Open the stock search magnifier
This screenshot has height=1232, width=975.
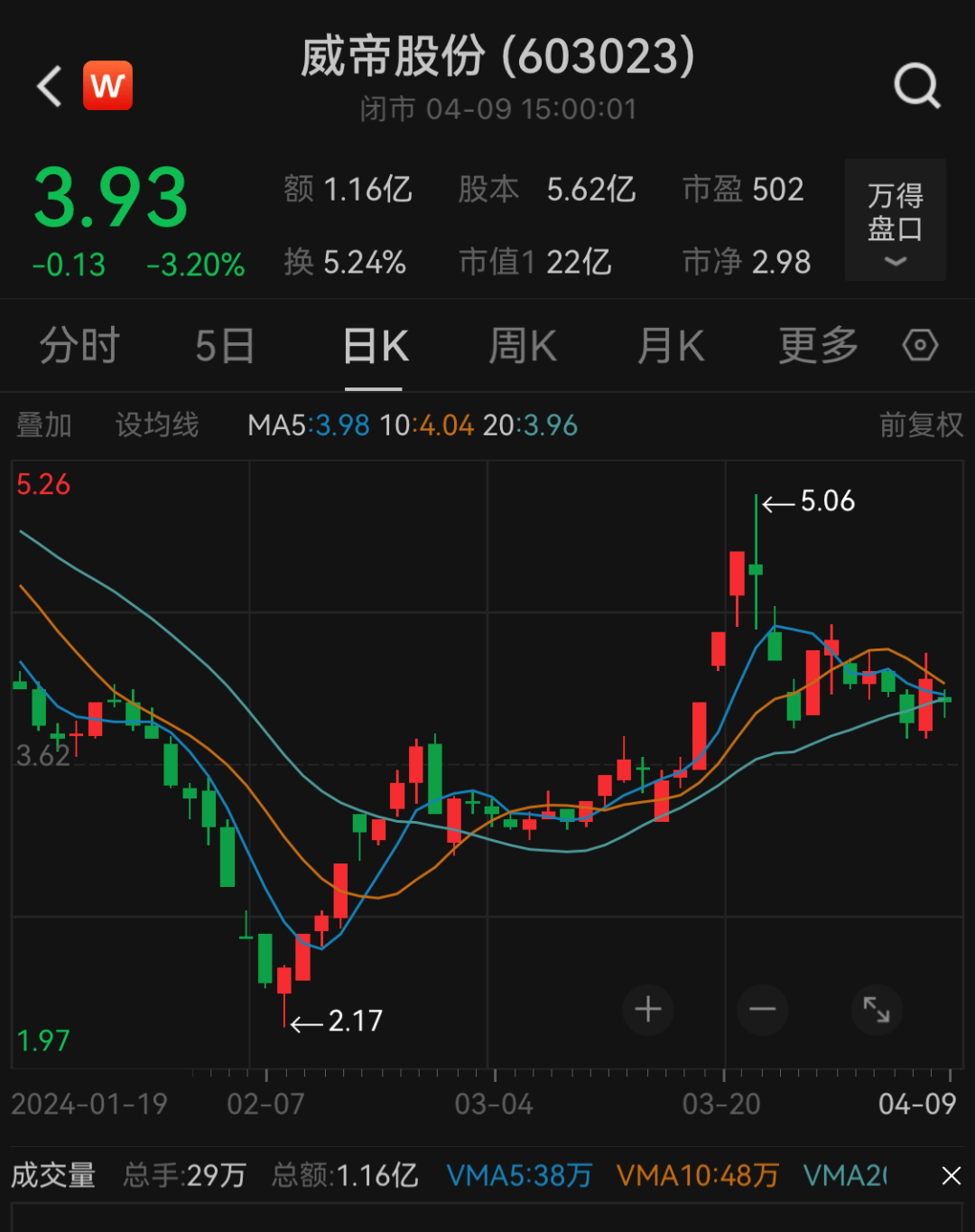click(917, 86)
